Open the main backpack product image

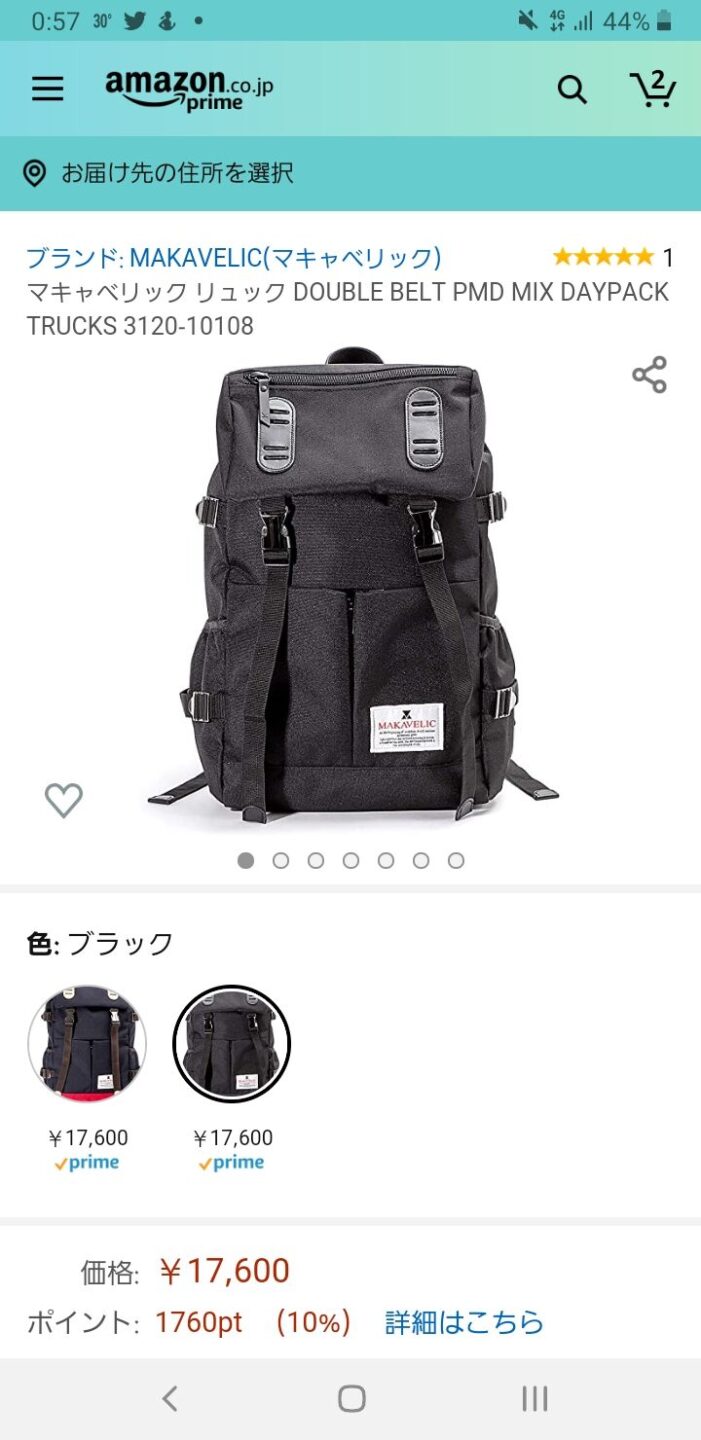351,590
